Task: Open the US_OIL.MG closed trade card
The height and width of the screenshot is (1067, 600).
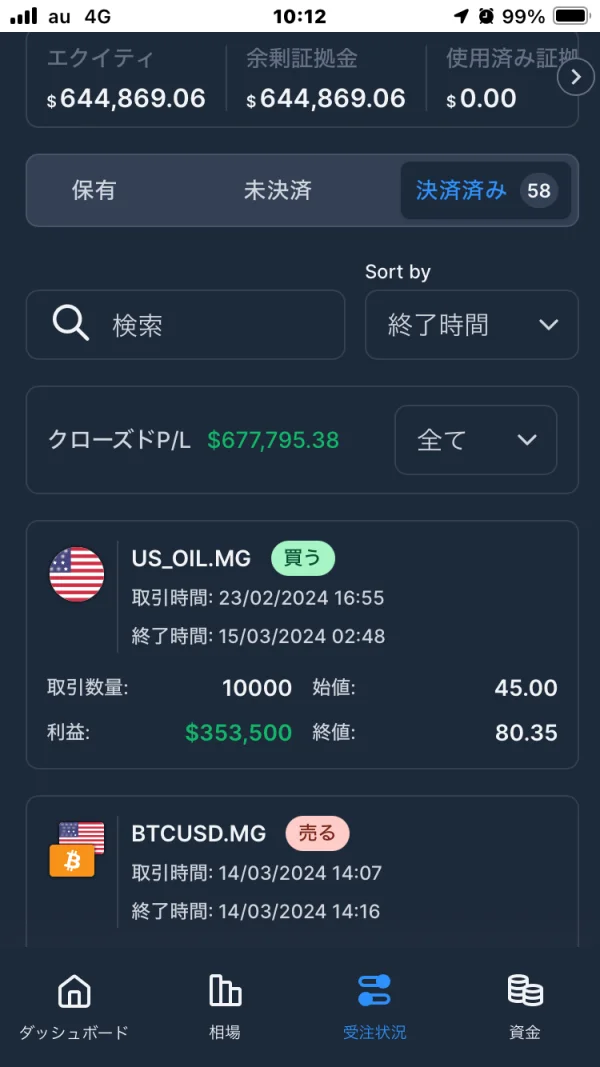Action: [302, 644]
